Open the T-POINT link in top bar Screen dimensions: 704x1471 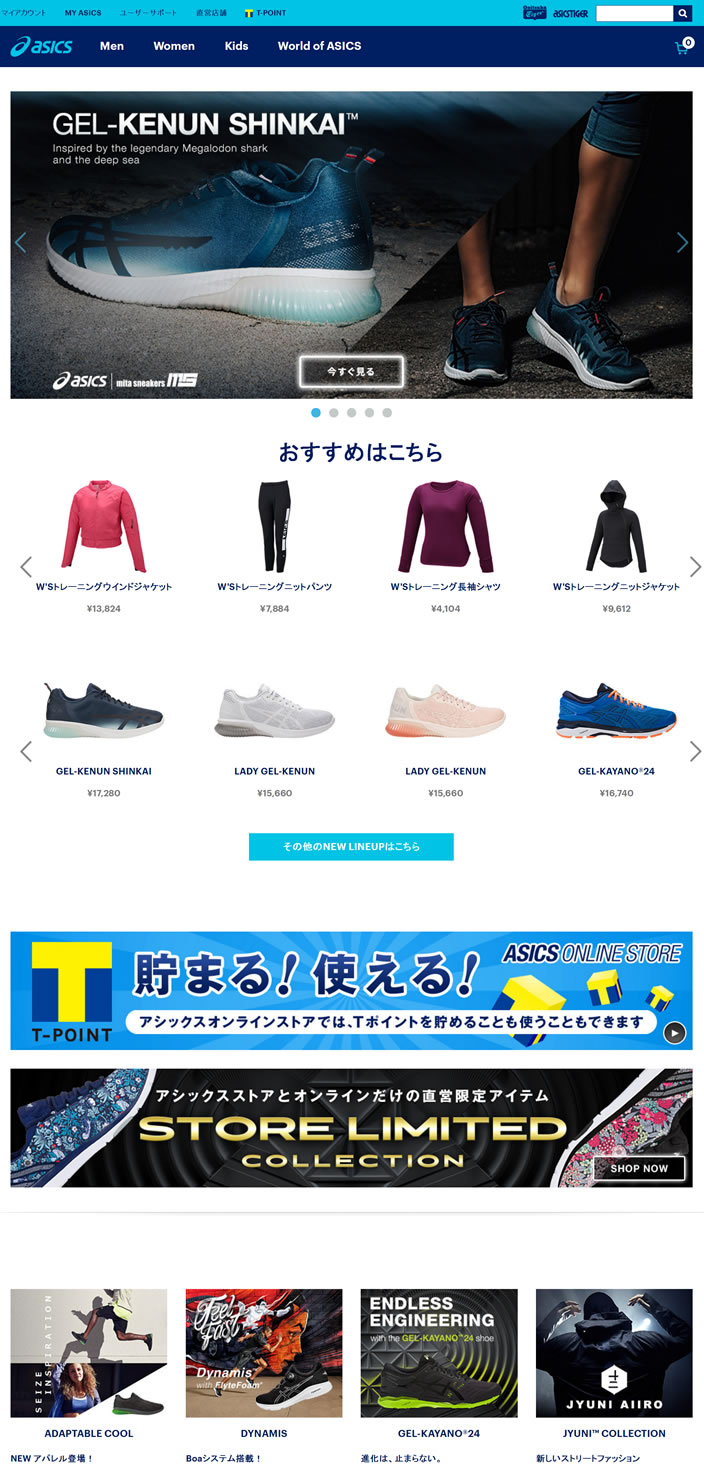pos(266,13)
